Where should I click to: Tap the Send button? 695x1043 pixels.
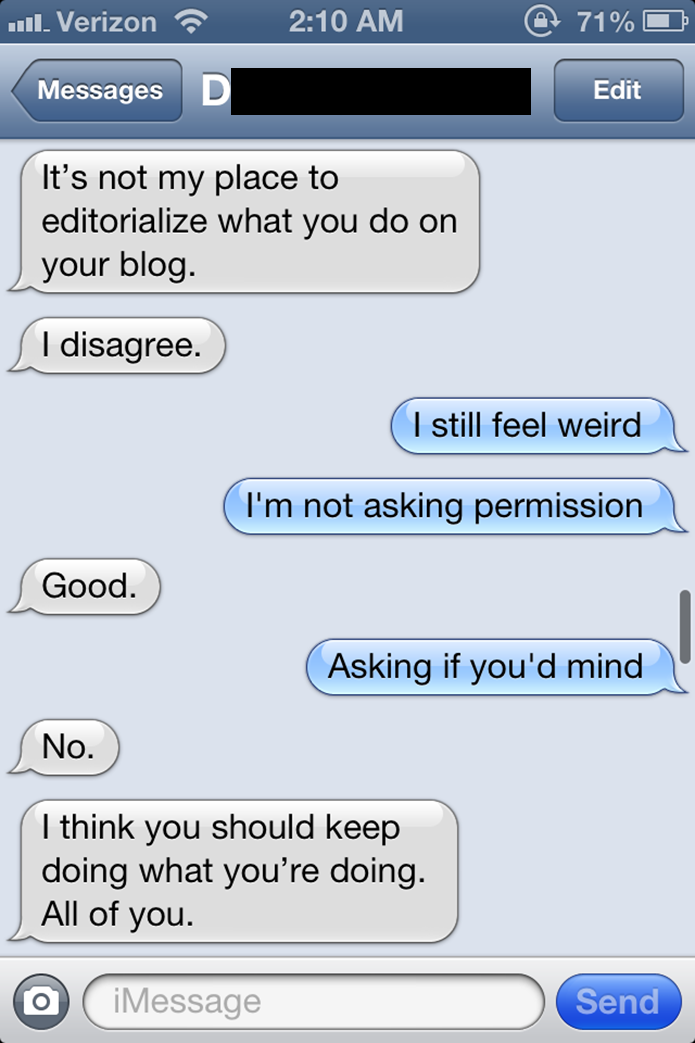[x=617, y=1001]
